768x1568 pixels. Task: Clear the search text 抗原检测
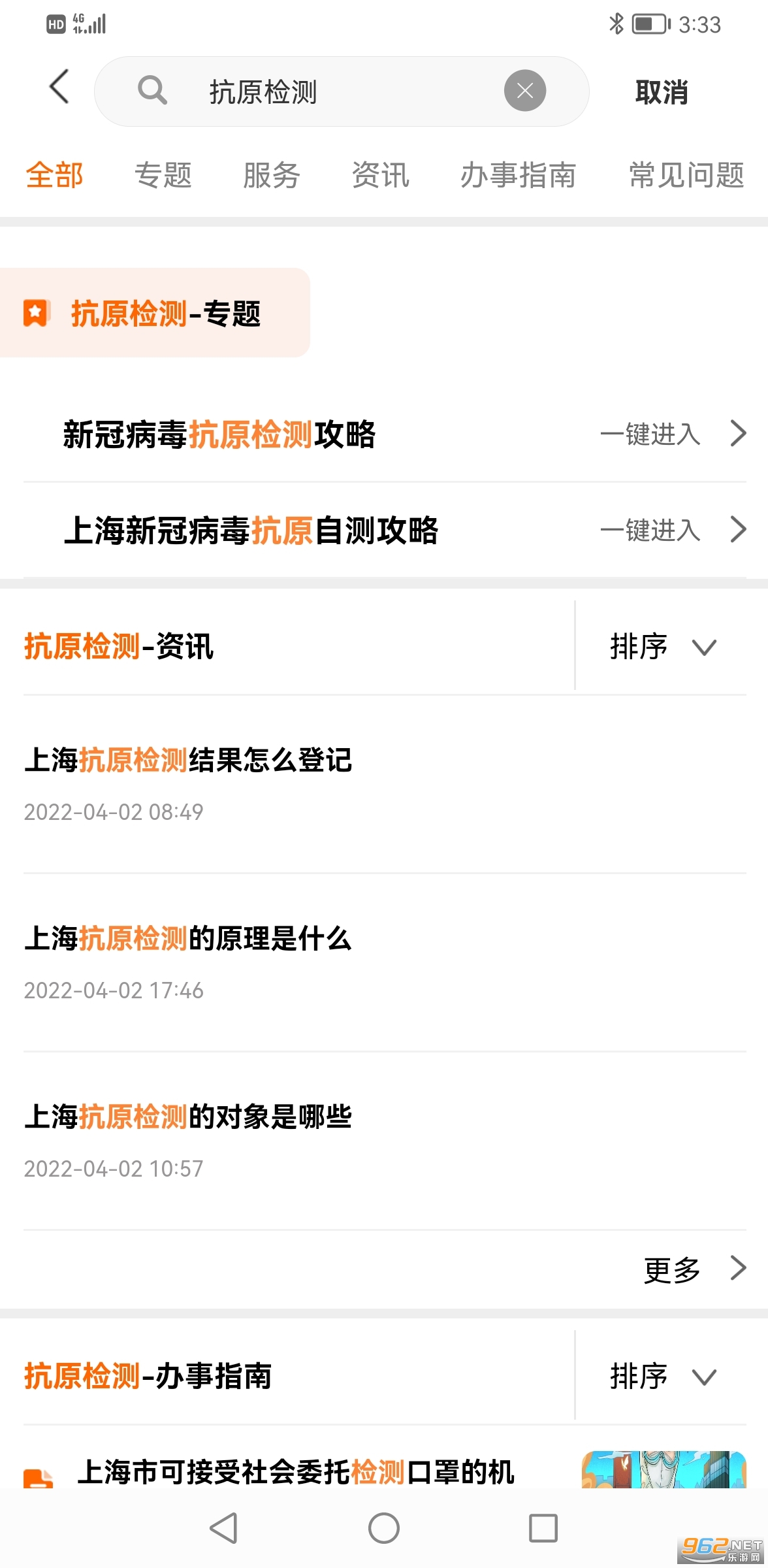(524, 91)
